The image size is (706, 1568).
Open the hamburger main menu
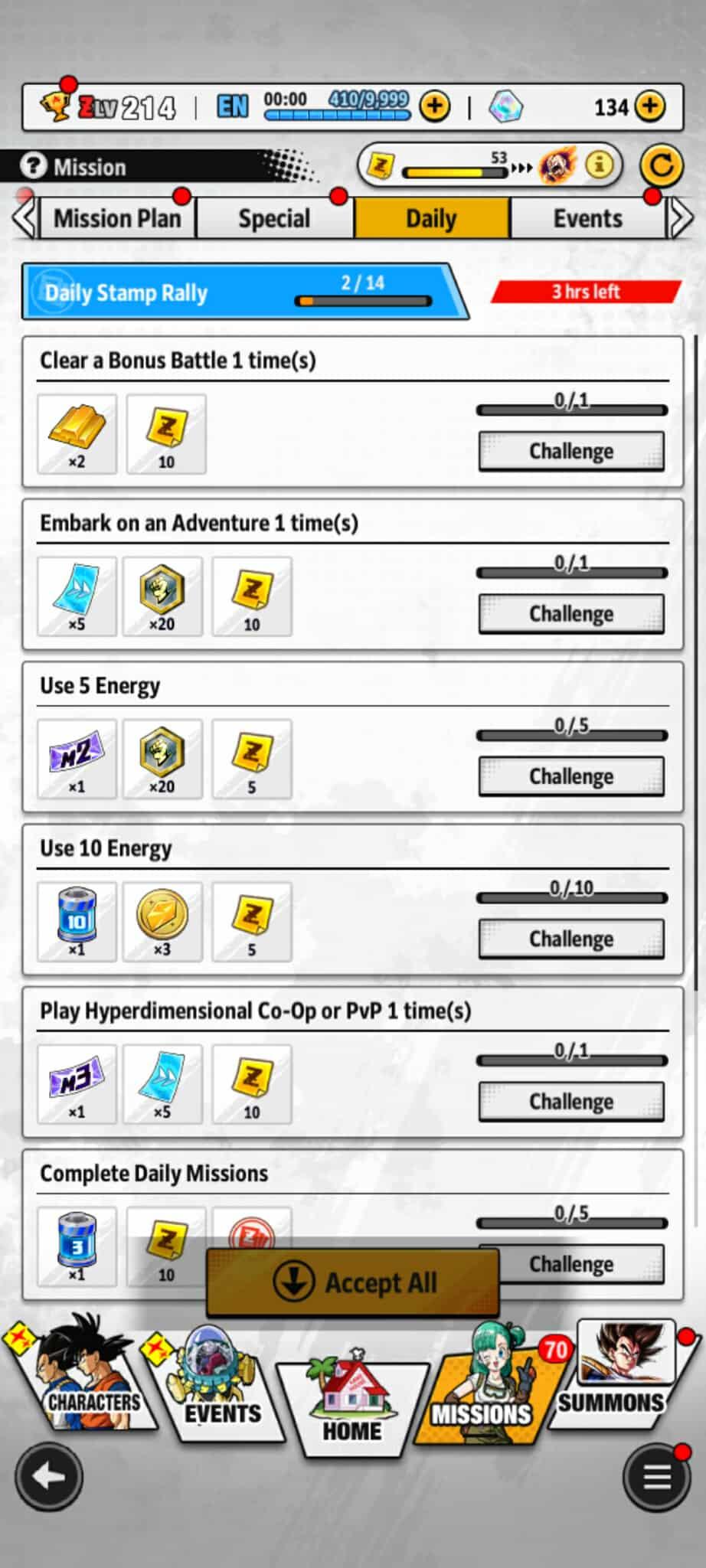[657, 1477]
